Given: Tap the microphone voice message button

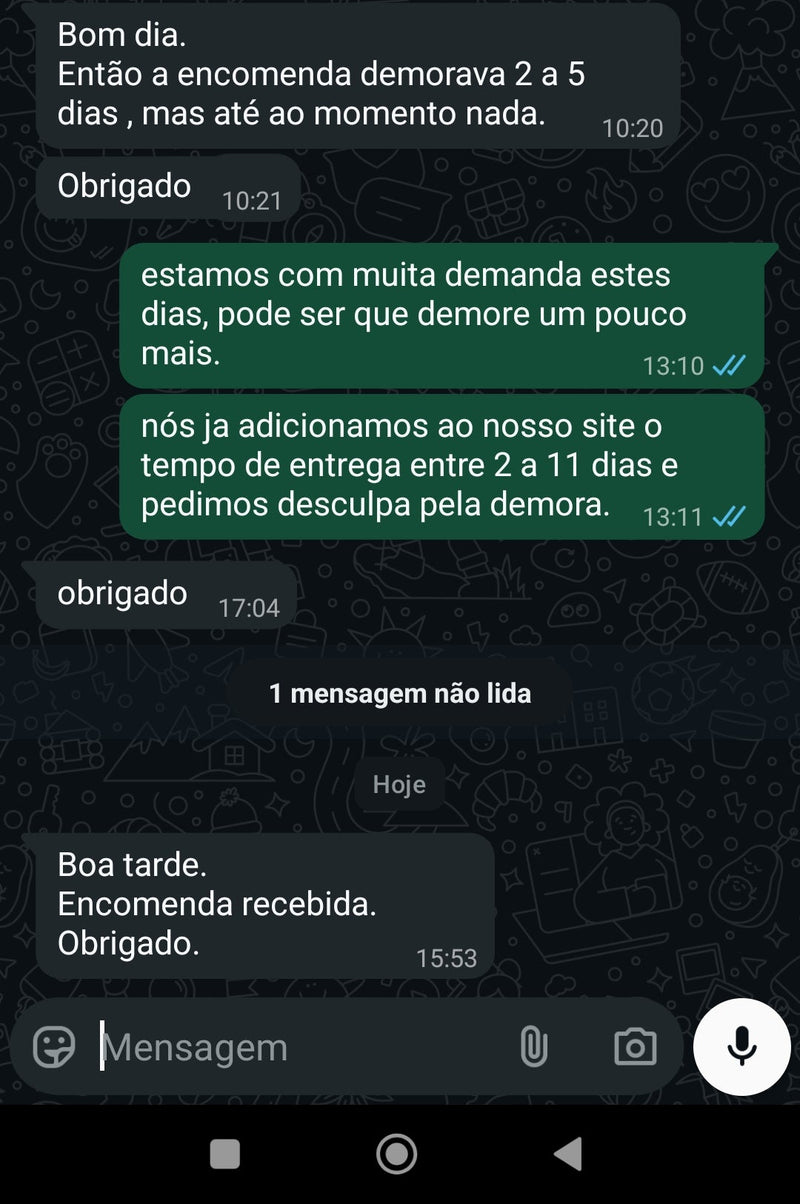Looking at the screenshot, I should tap(741, 1047).
